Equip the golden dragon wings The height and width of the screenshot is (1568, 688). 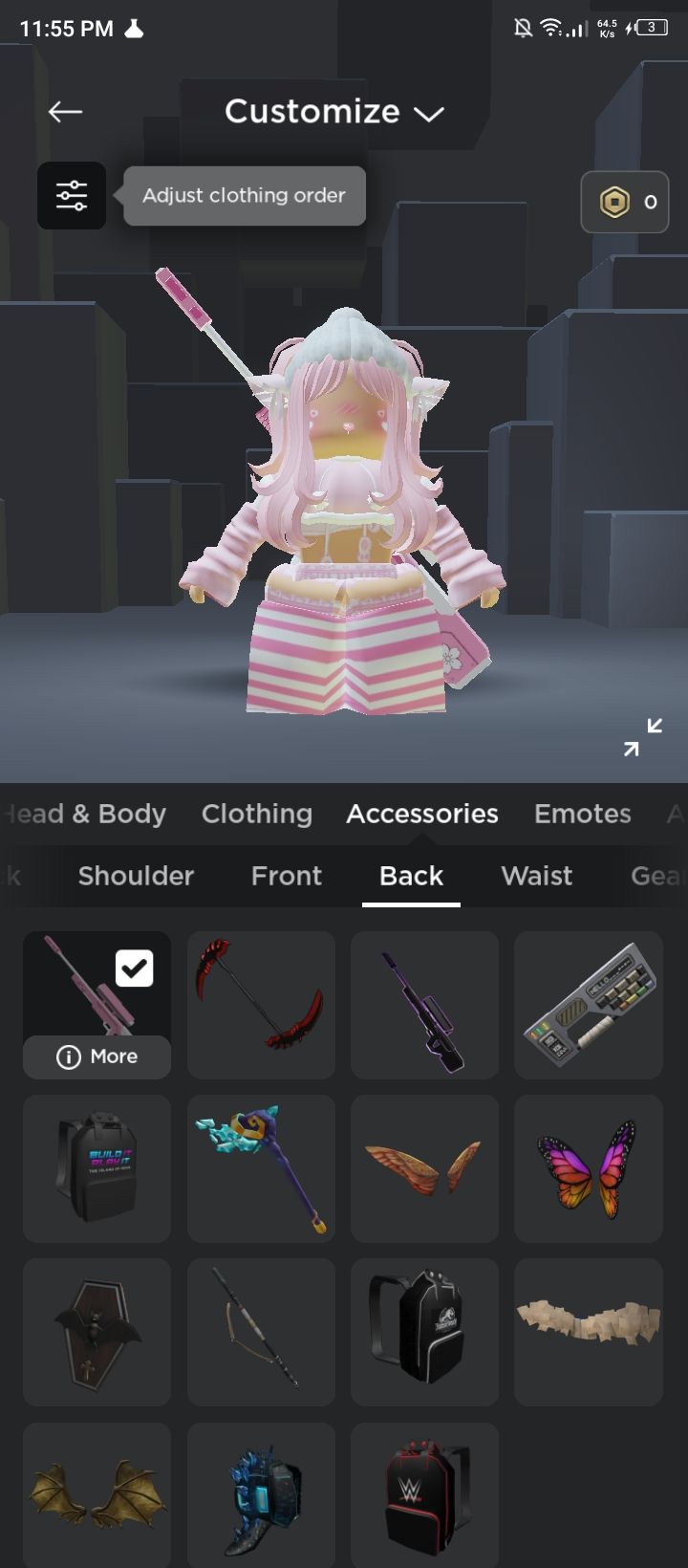tap(97, 1495)
